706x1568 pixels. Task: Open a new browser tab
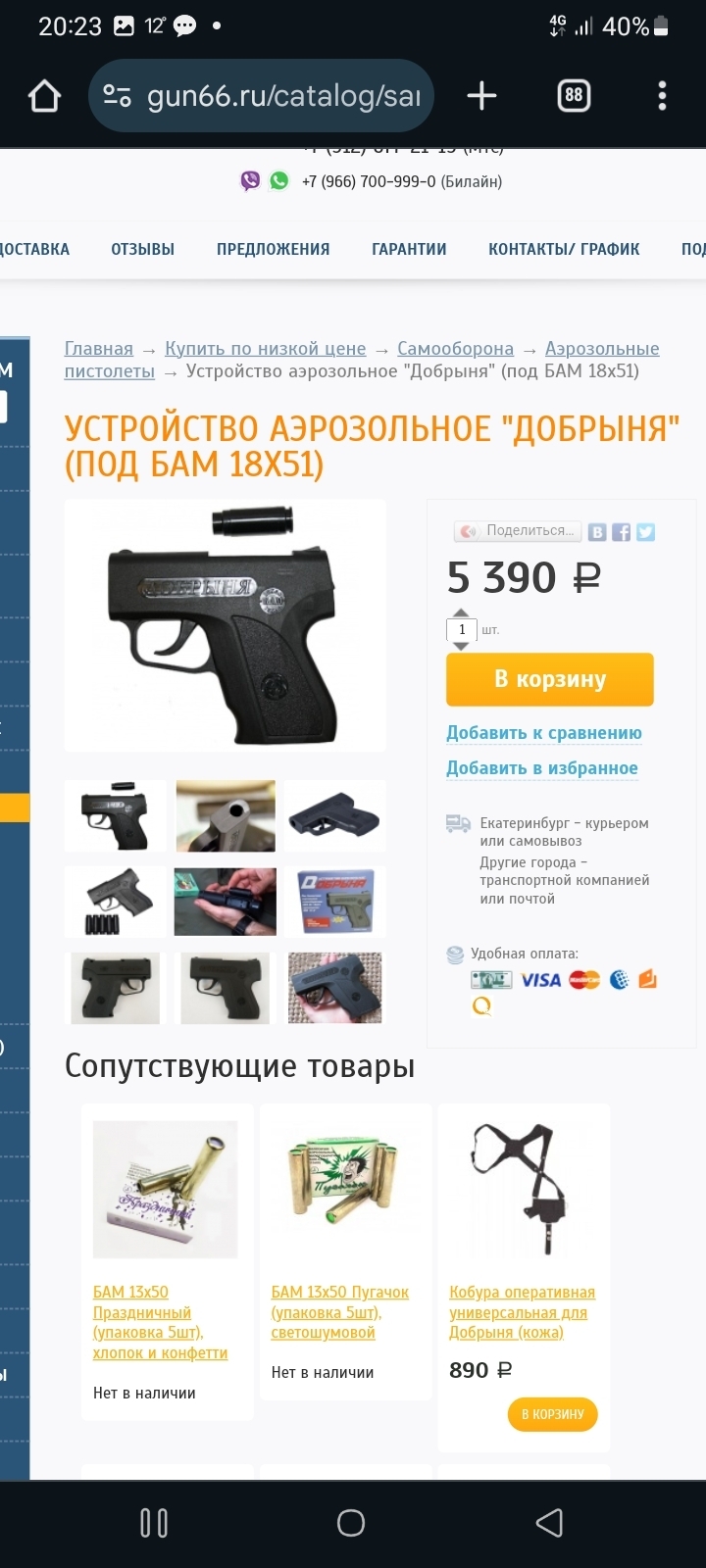(481, 96)
